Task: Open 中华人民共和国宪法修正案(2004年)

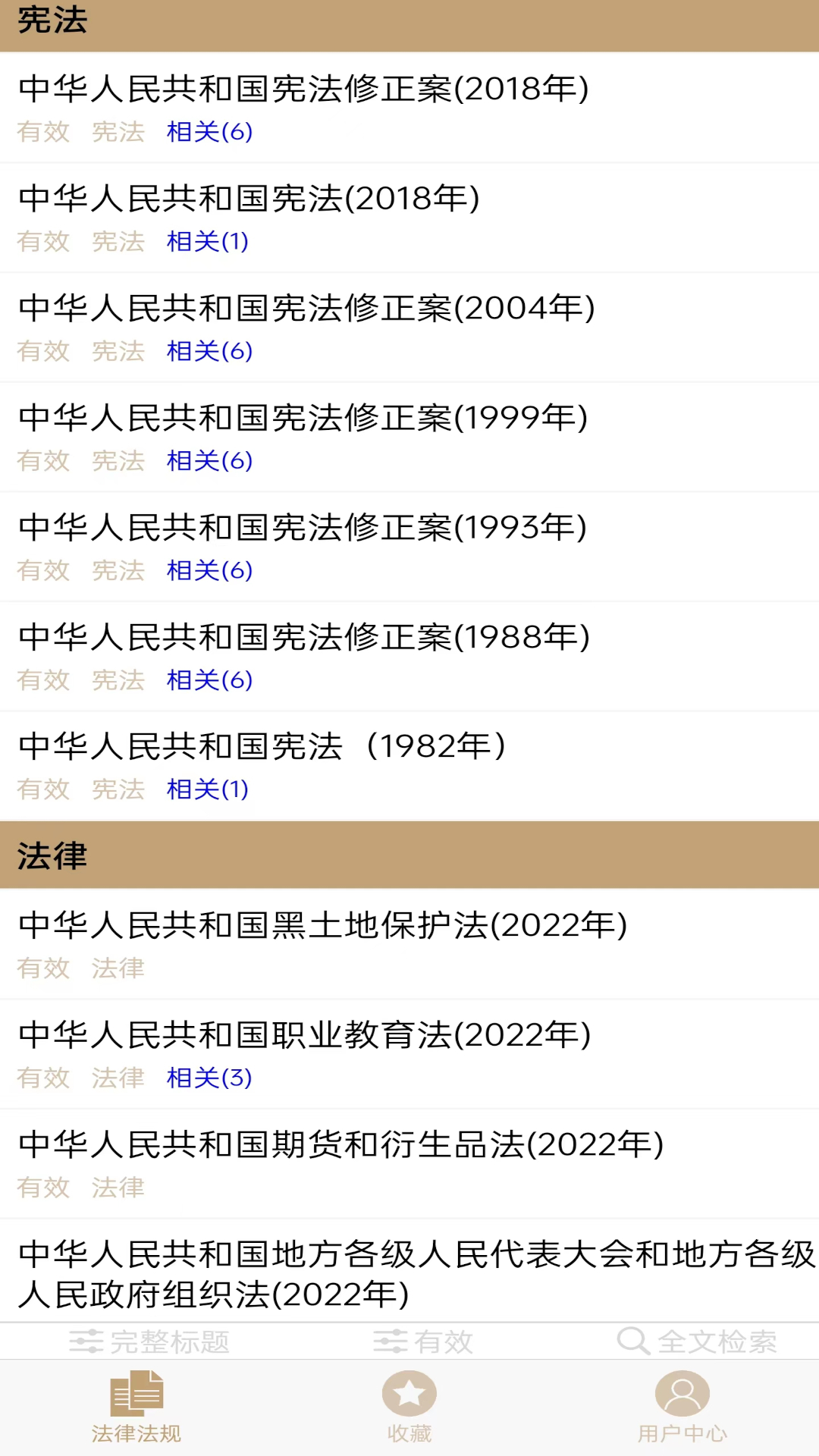Action: point(306,308)
